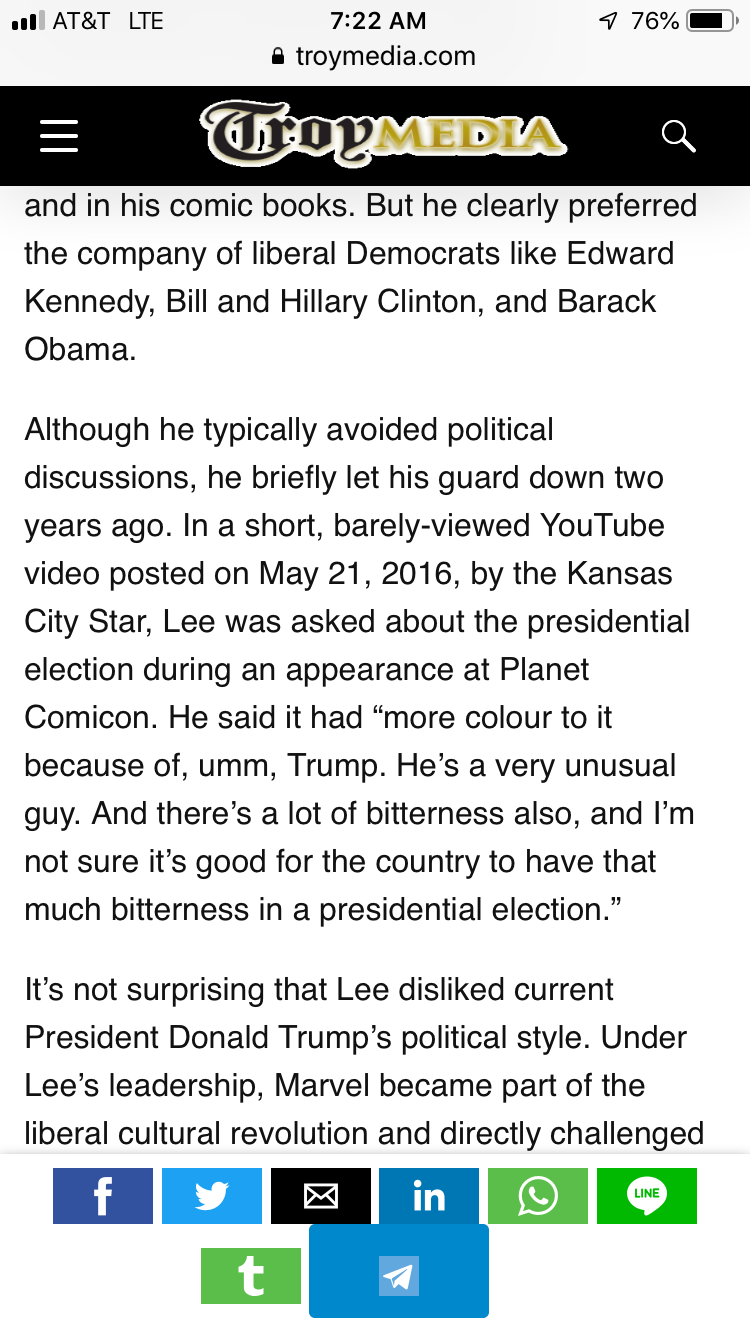Viewport: 750px width, 1334px height.
Task: Share article on LinkedIn
Action: coord(429,1196)
